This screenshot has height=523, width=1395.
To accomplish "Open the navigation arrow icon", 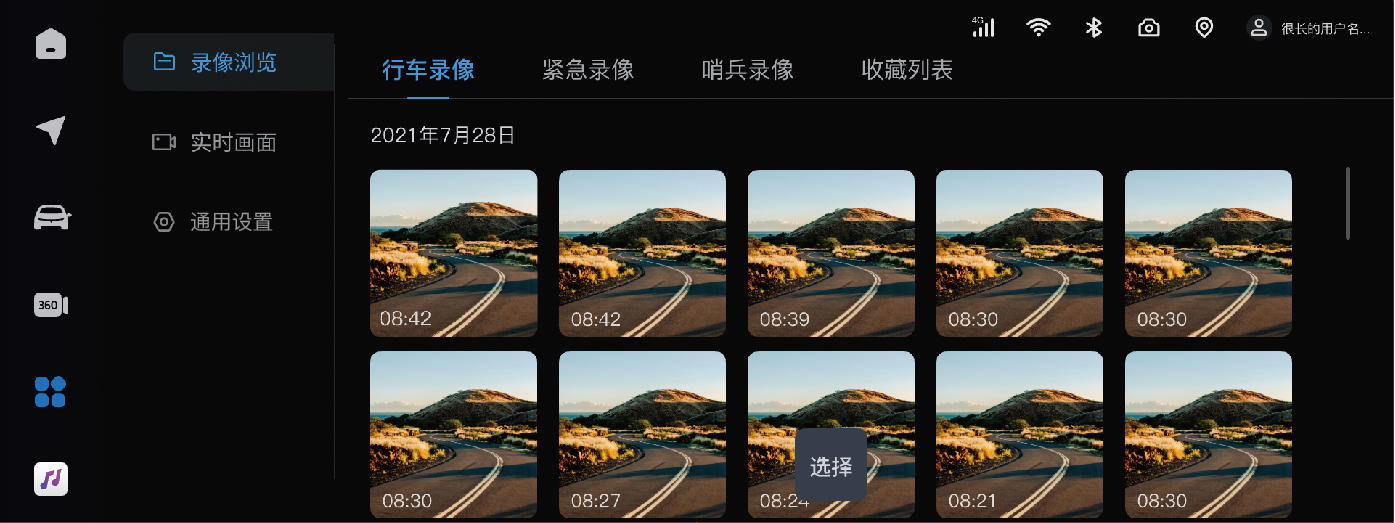I will click(51, 130).
